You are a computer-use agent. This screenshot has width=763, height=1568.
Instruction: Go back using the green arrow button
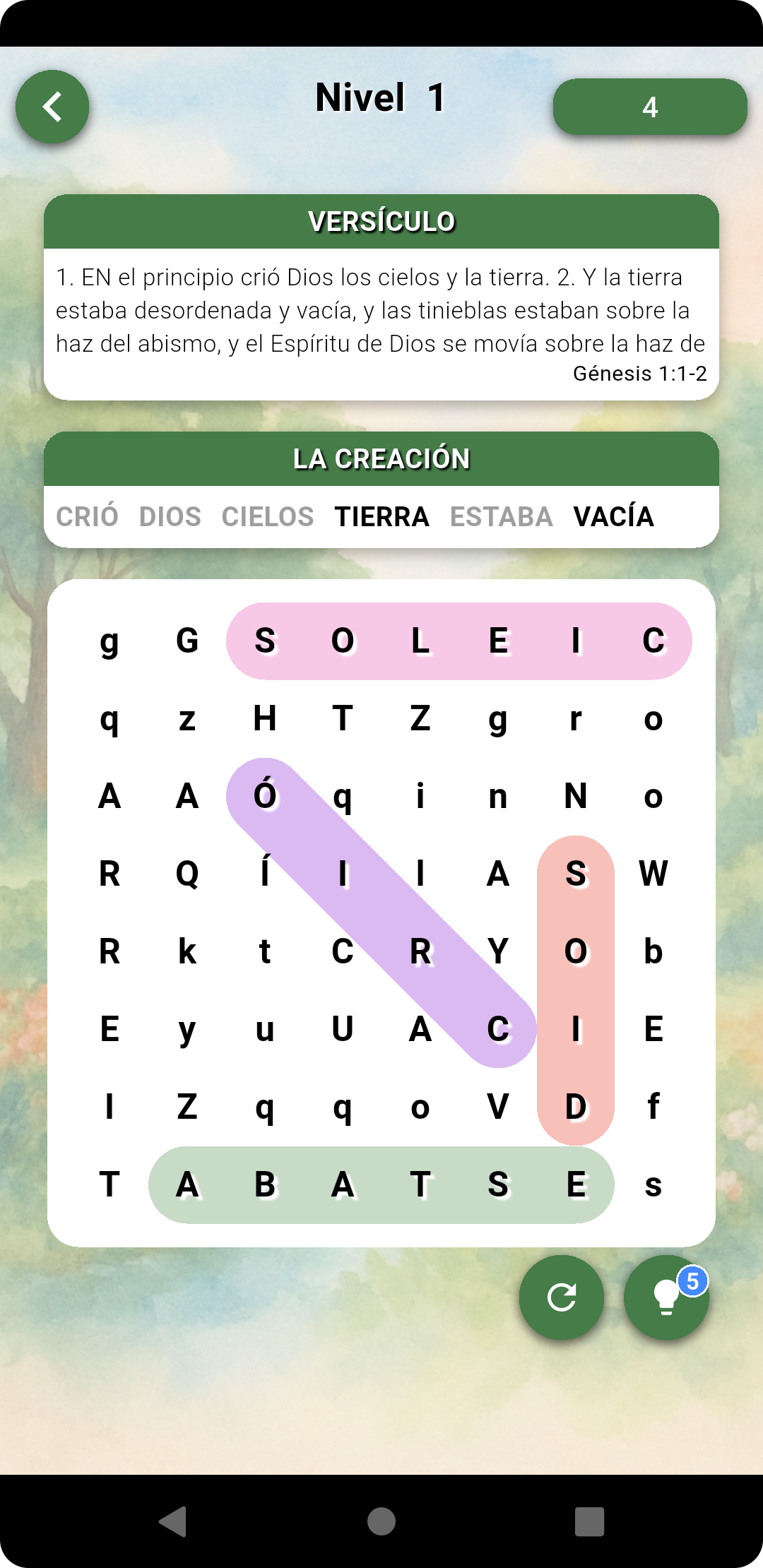(x=52, y=107)
